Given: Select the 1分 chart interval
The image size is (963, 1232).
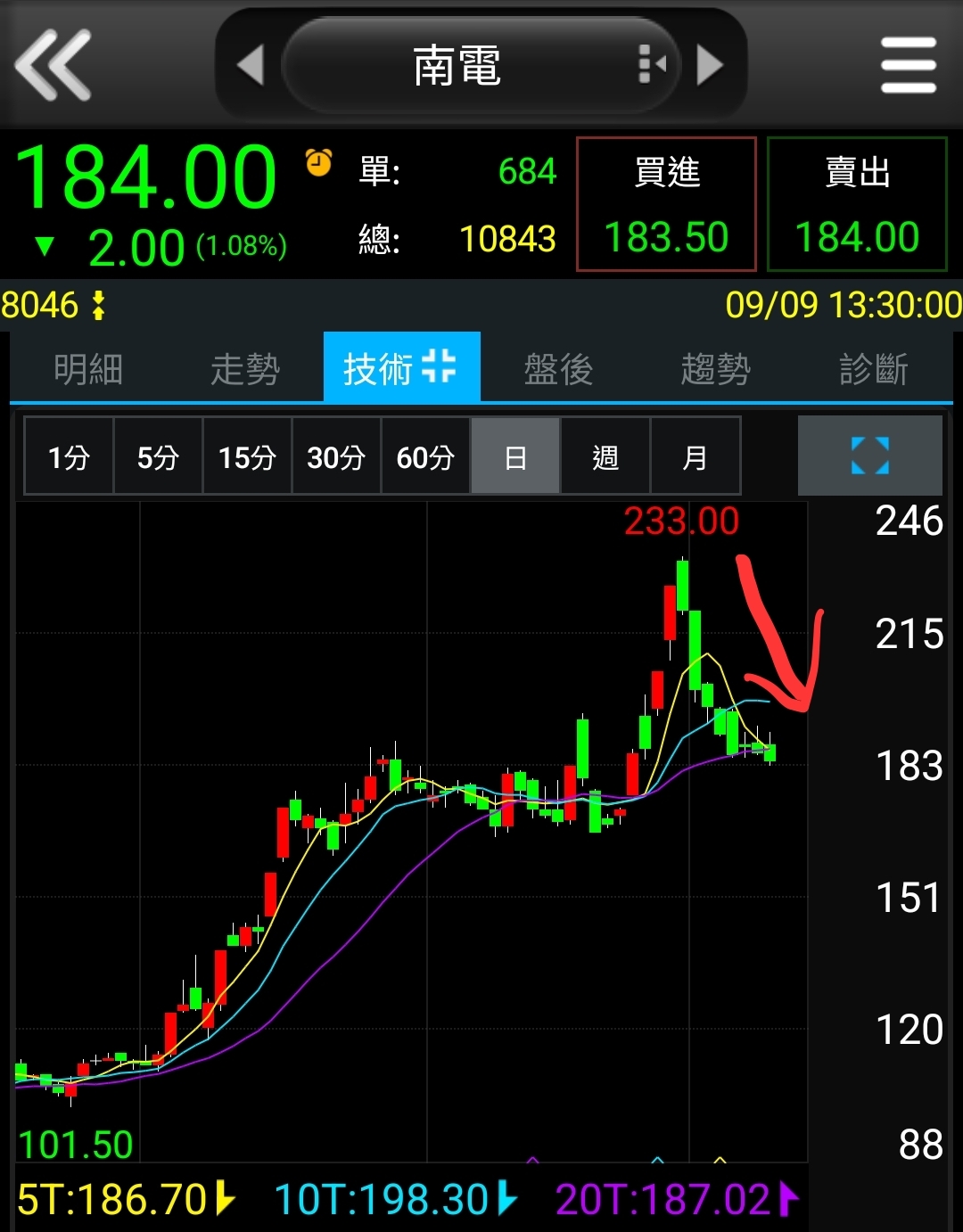Looking at the screenshot, I should [69, 456].
